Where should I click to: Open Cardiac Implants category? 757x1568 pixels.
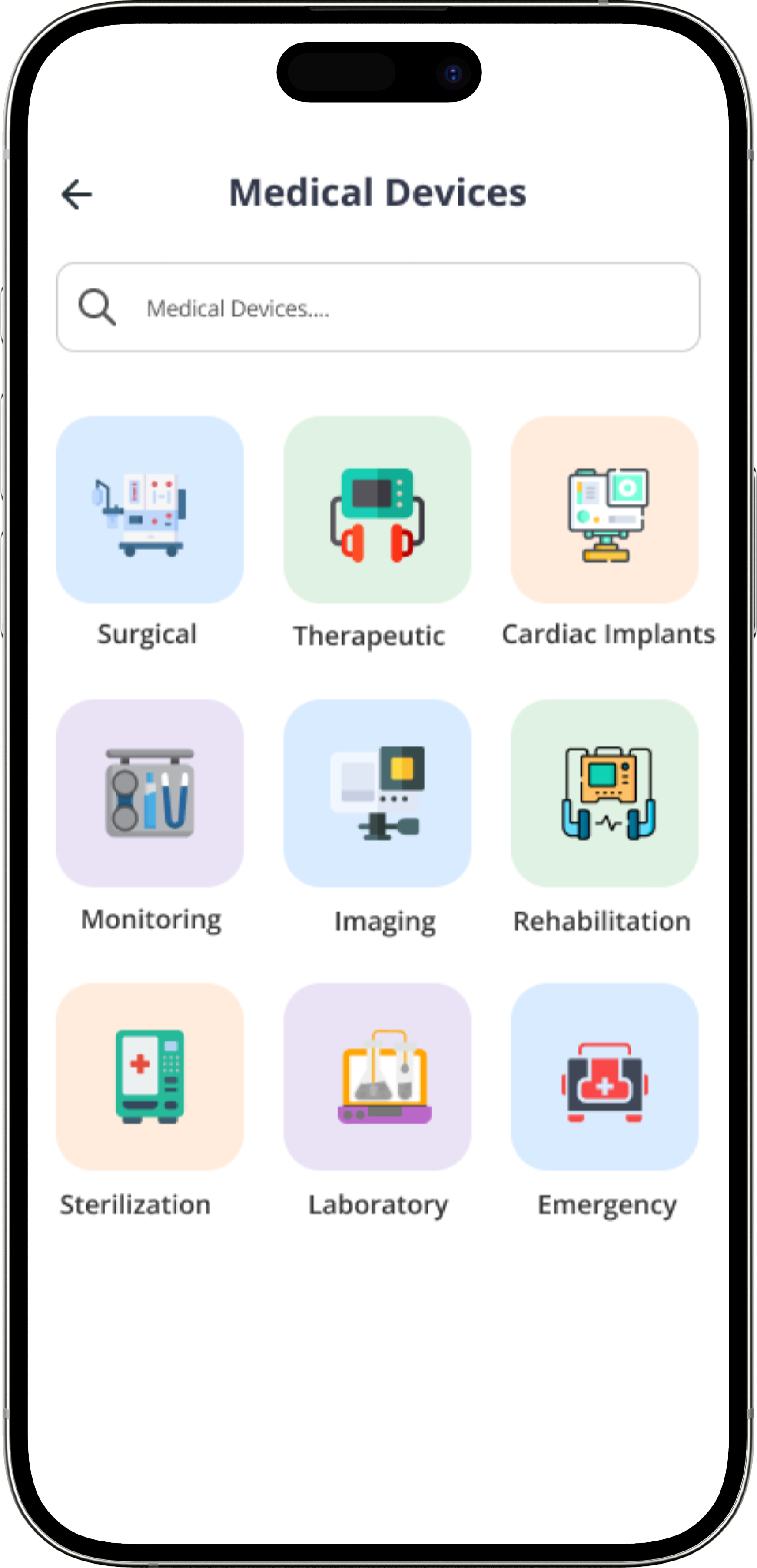pyautogui.click(x=605, y=510)
